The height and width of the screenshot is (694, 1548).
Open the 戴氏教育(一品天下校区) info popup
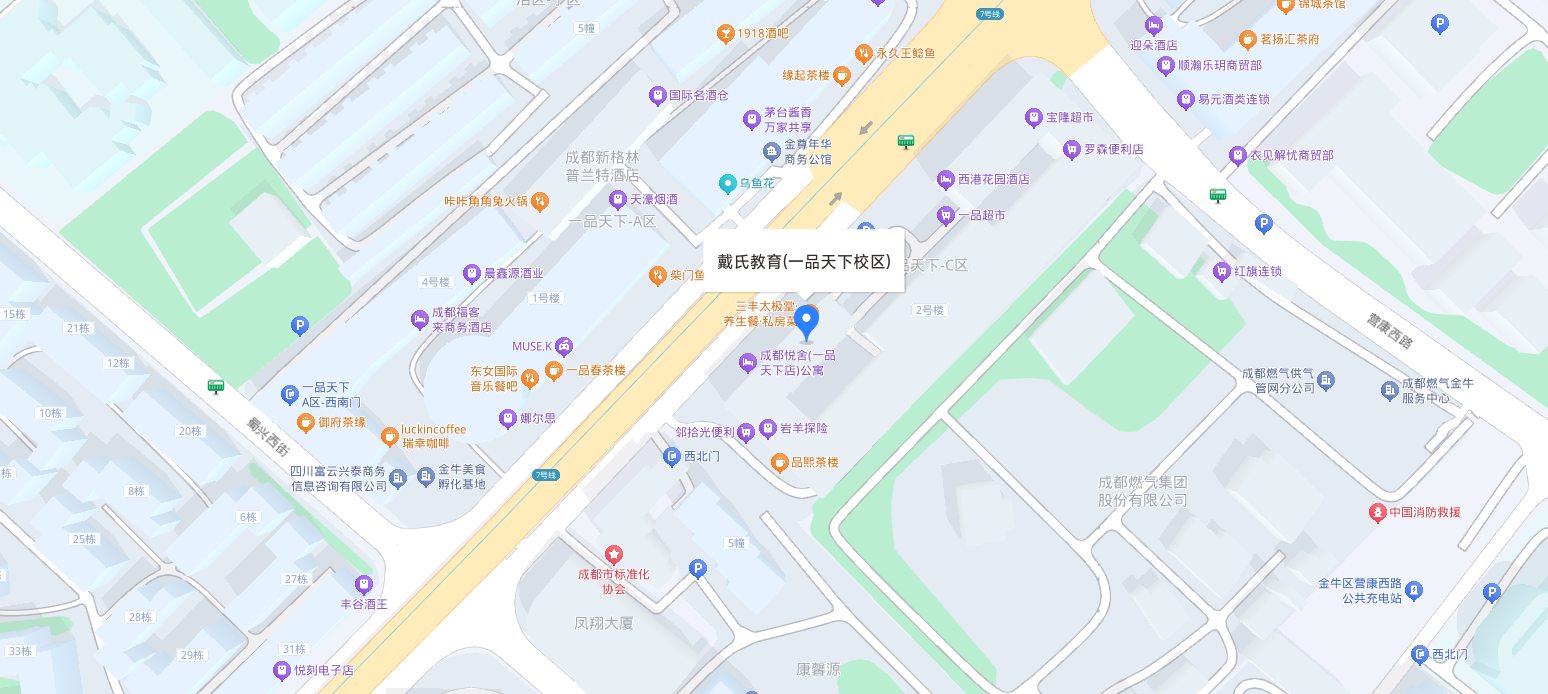[803, 261]
